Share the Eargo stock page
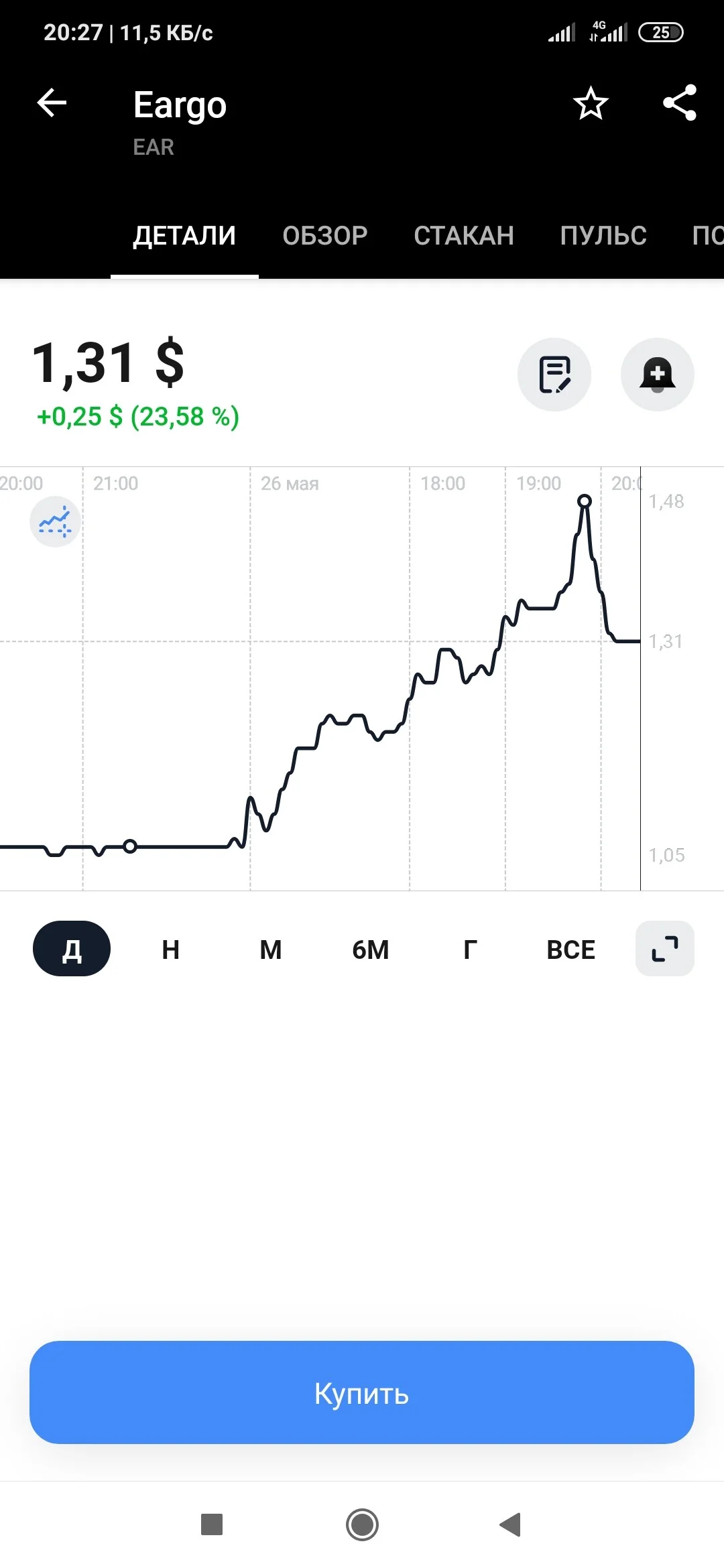Image resolution: width=724 pixels, height=1568 pixels. tap(680, 103)
